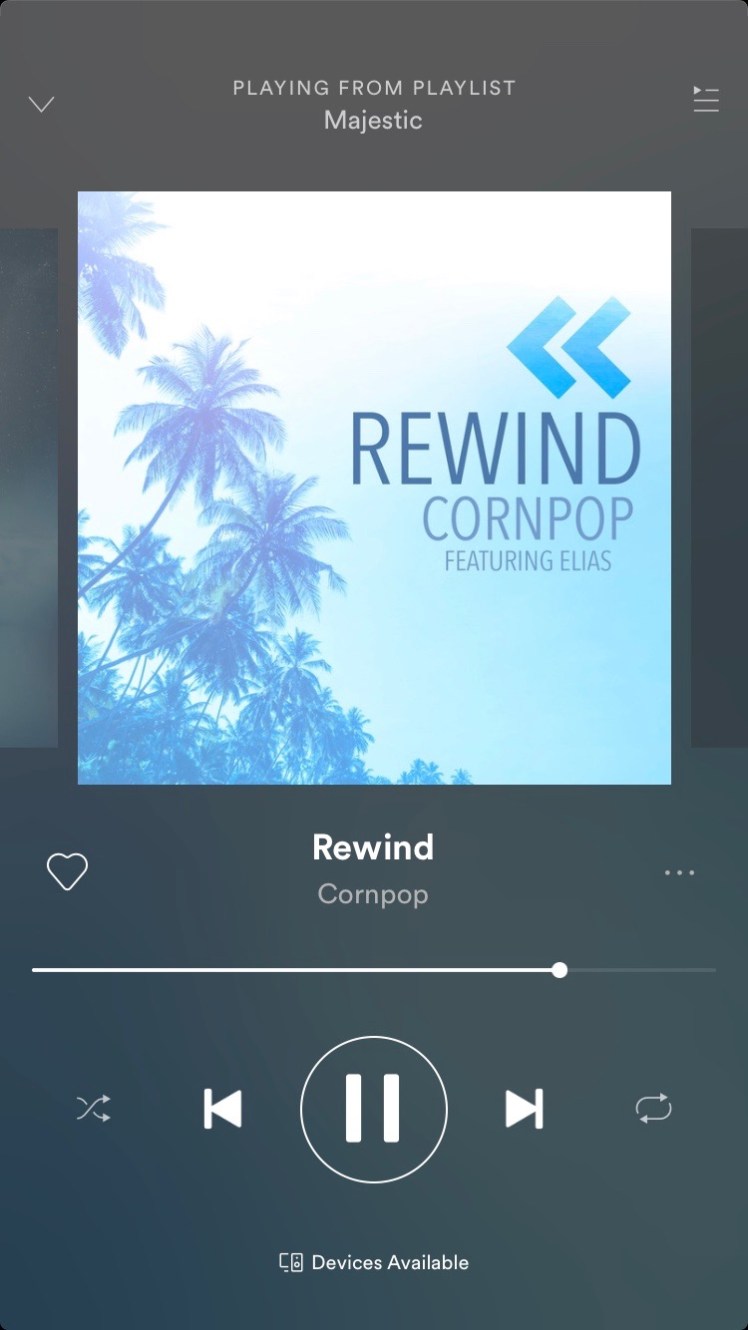Toggle repeat mode
The image size is (748, 1330).
[x=653, y=1108]
